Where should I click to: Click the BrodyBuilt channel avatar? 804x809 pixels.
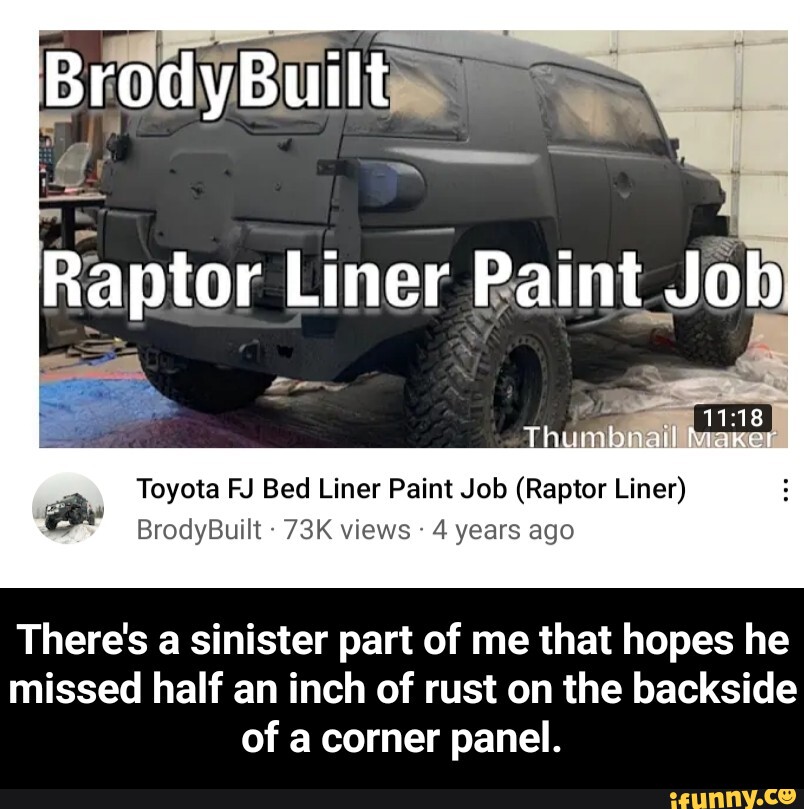click(70, 504)
